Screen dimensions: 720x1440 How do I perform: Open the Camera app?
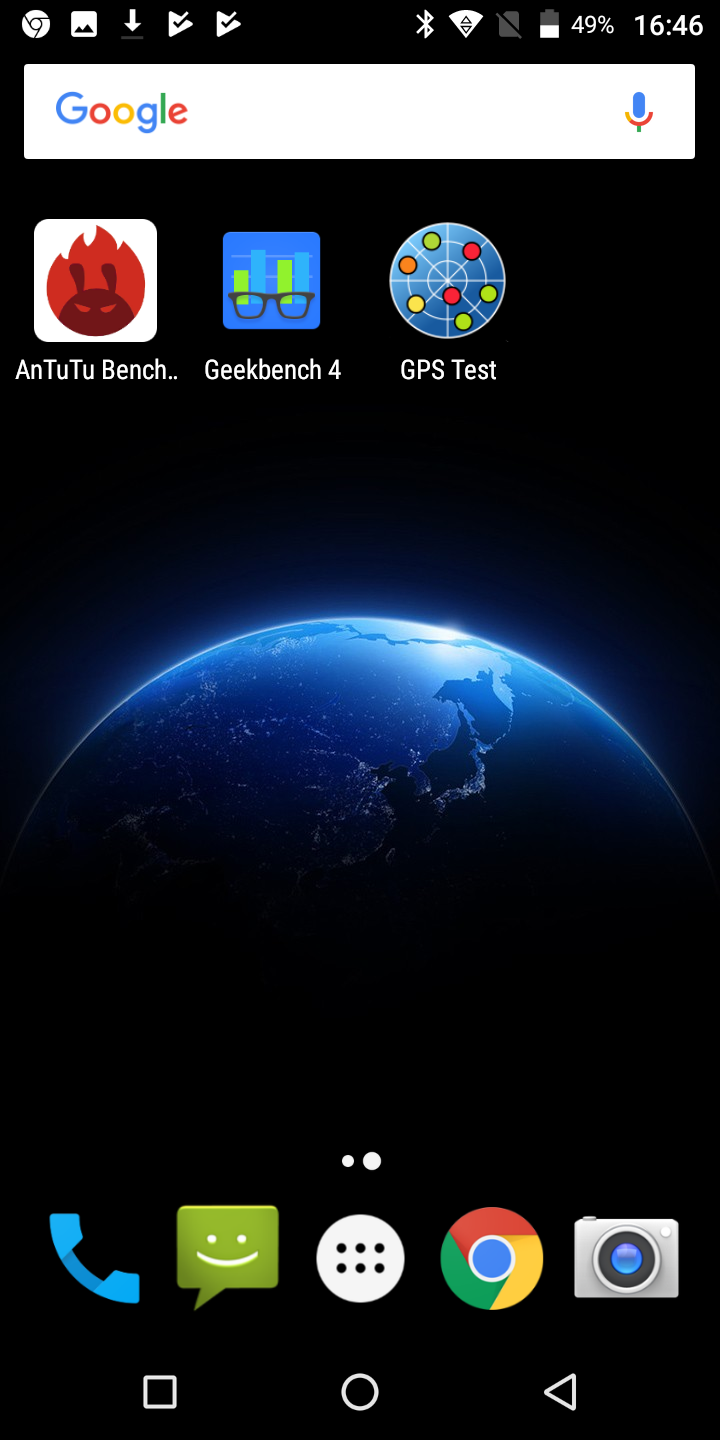[626, 1257]
